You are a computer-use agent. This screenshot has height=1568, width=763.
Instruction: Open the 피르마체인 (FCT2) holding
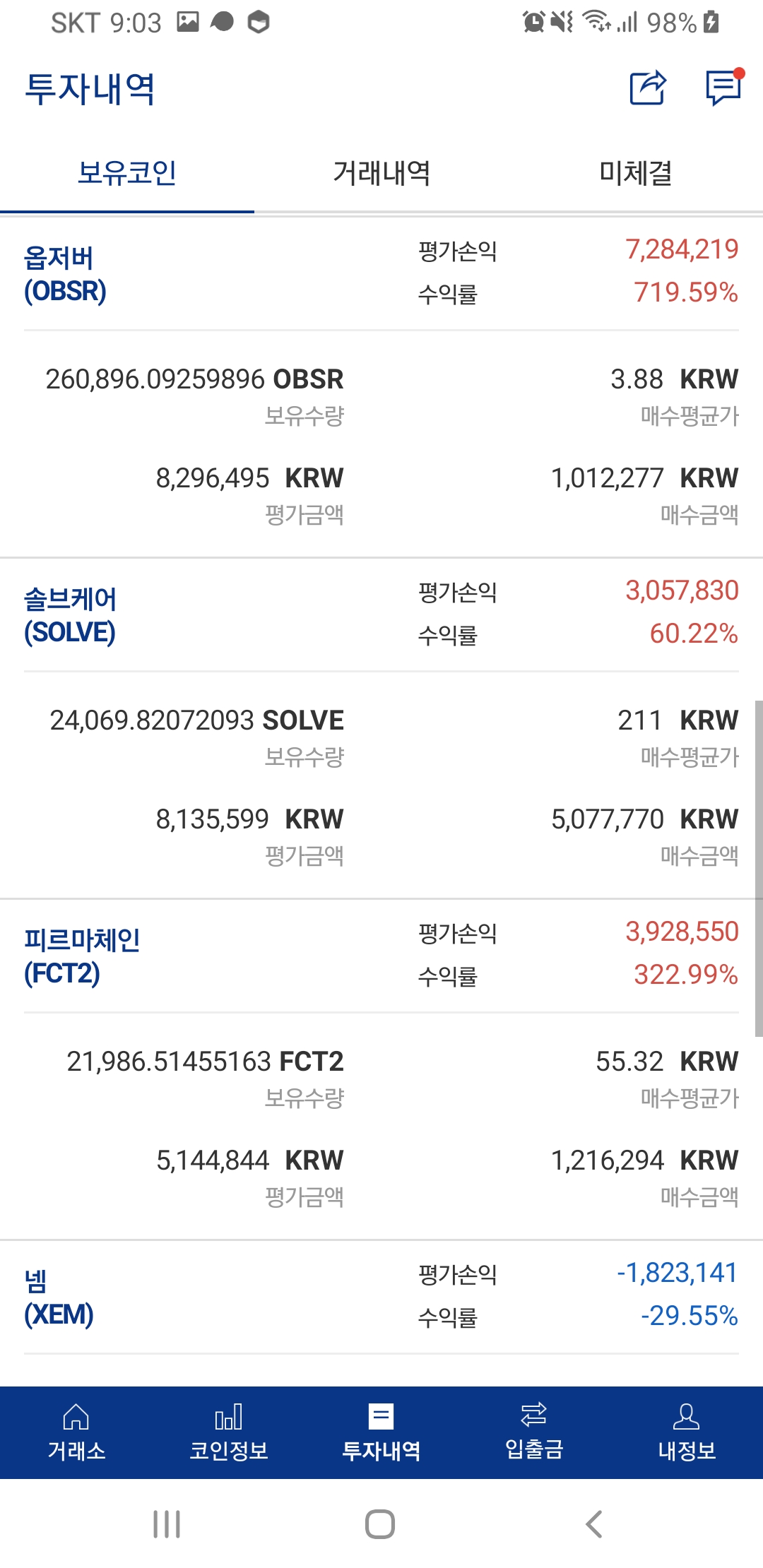click(81, 956)
